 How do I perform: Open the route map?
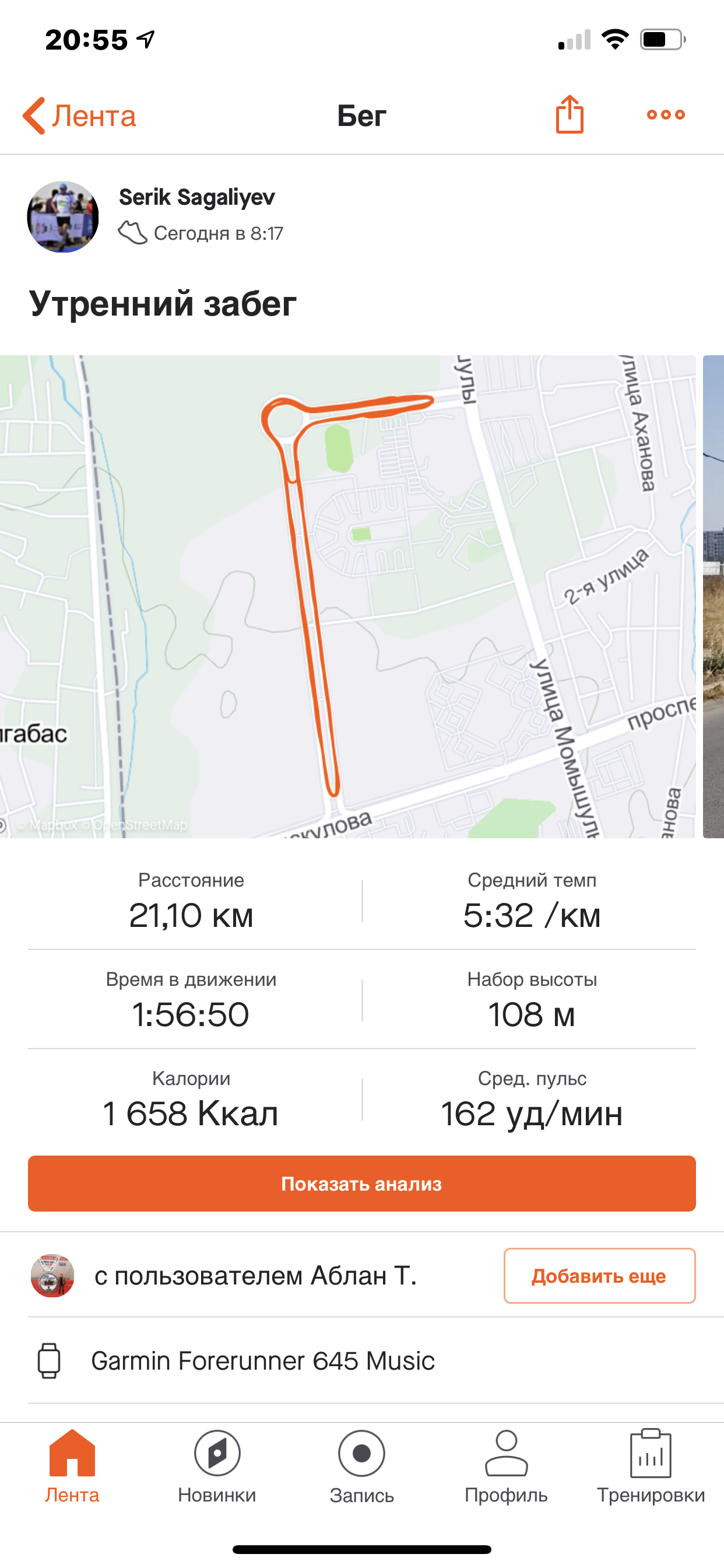pyautogui.click(x=347, y=597)
